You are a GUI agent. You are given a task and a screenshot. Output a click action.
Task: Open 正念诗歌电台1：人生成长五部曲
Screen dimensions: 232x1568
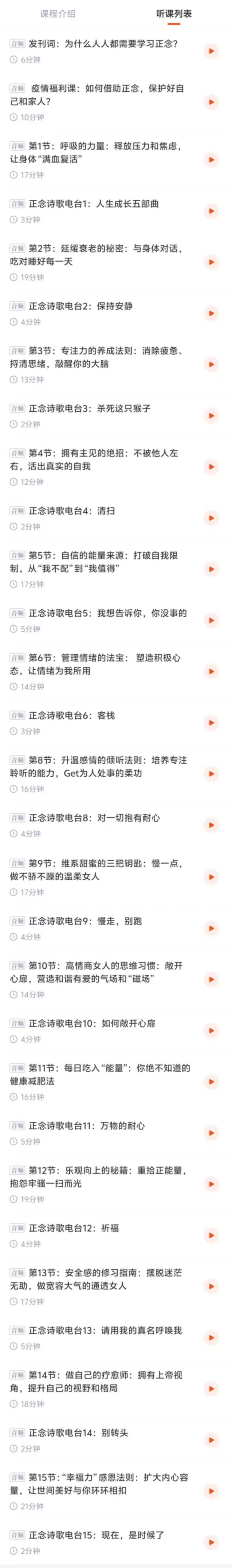94,204
